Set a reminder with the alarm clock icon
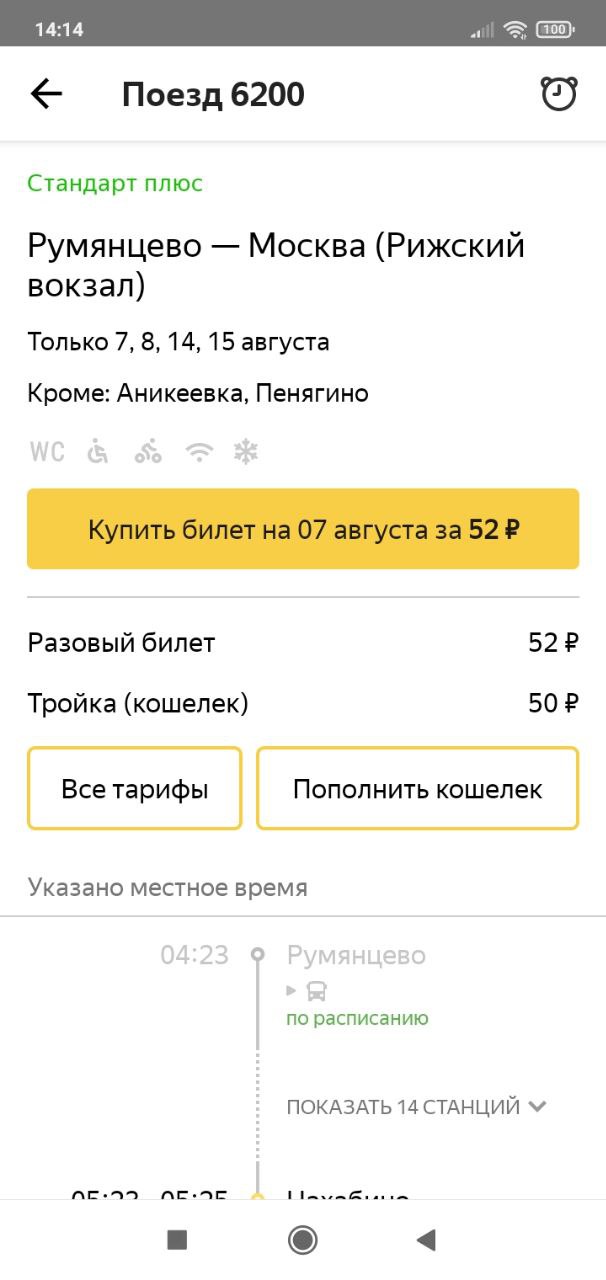Screen dimensions: 606x1280 tap(559, 94)
